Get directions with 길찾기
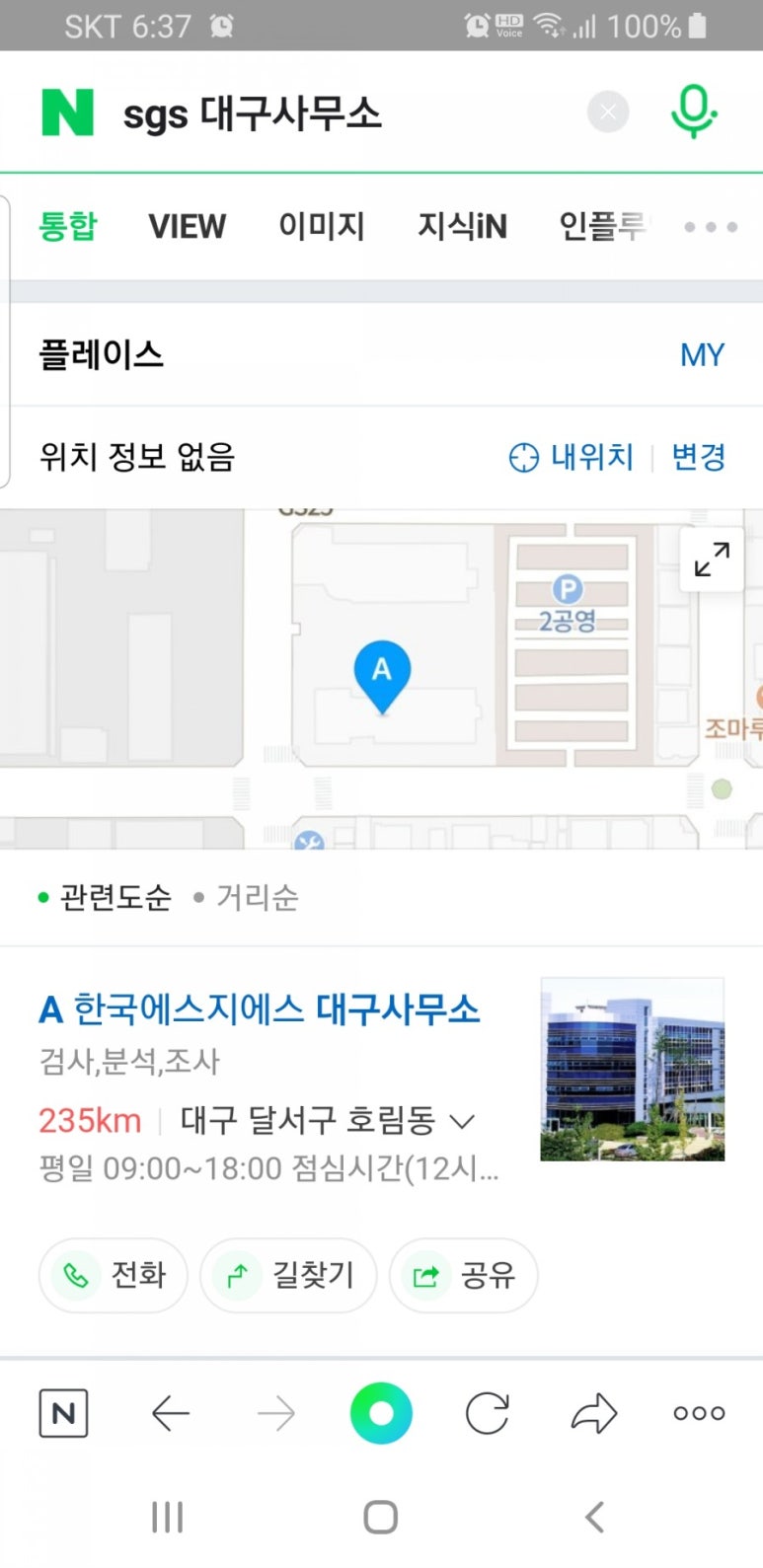The height and width of the screenshot is (1568, 763). click(x=288, y=1275)
